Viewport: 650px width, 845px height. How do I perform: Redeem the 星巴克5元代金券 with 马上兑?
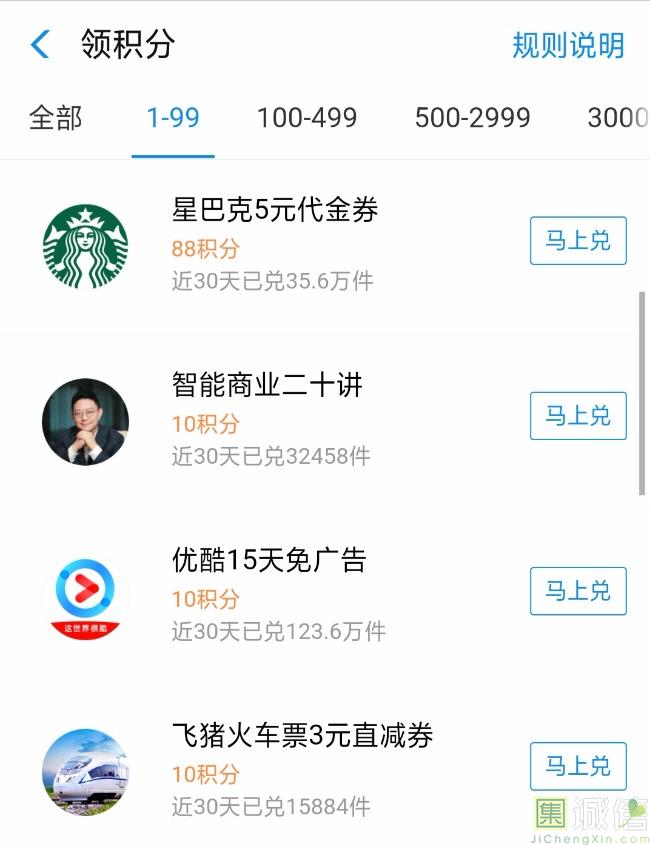578,241
